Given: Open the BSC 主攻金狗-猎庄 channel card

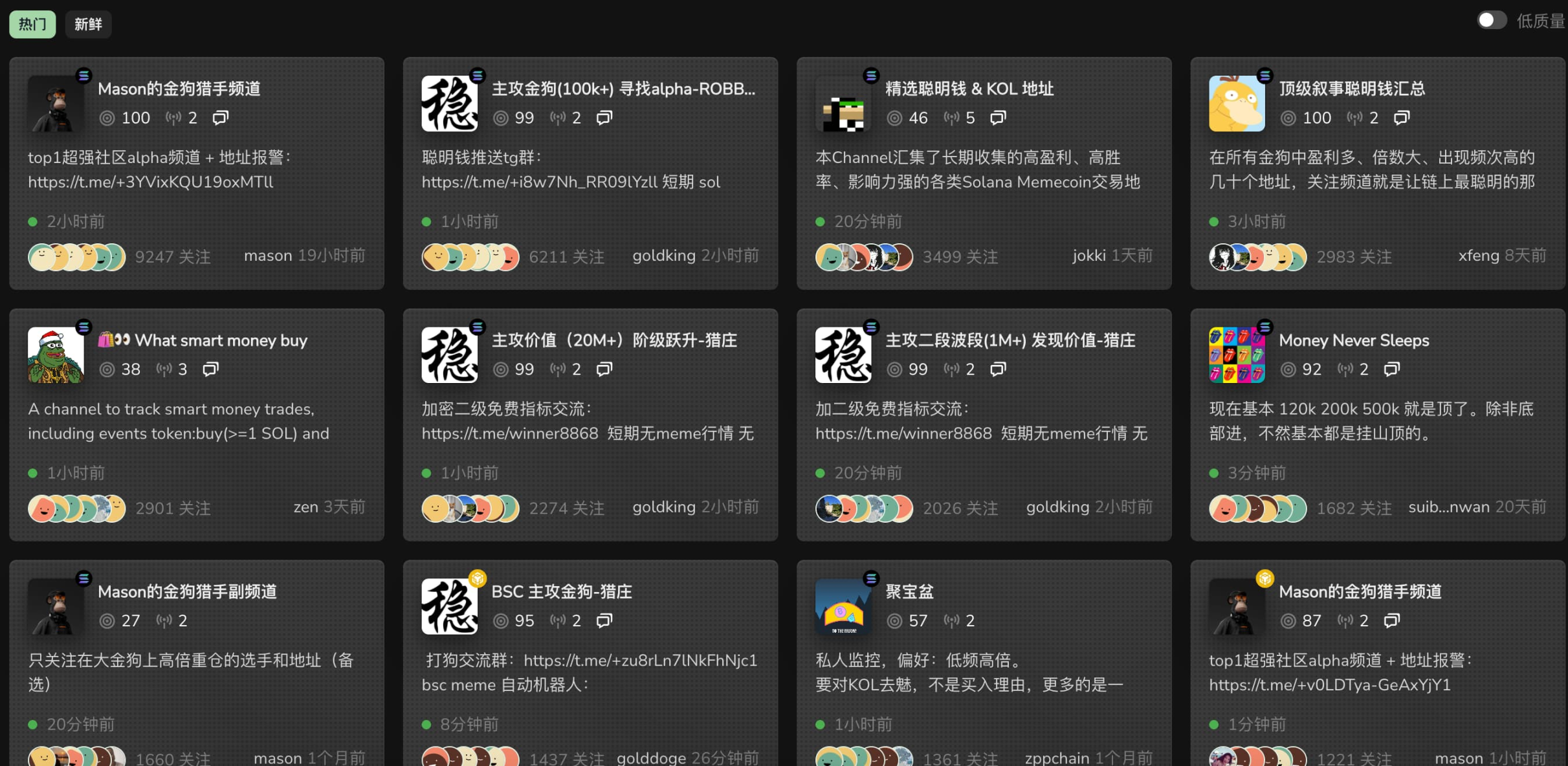Looking at the screenshot, I should pyautogui.click(x=561, y=591).
